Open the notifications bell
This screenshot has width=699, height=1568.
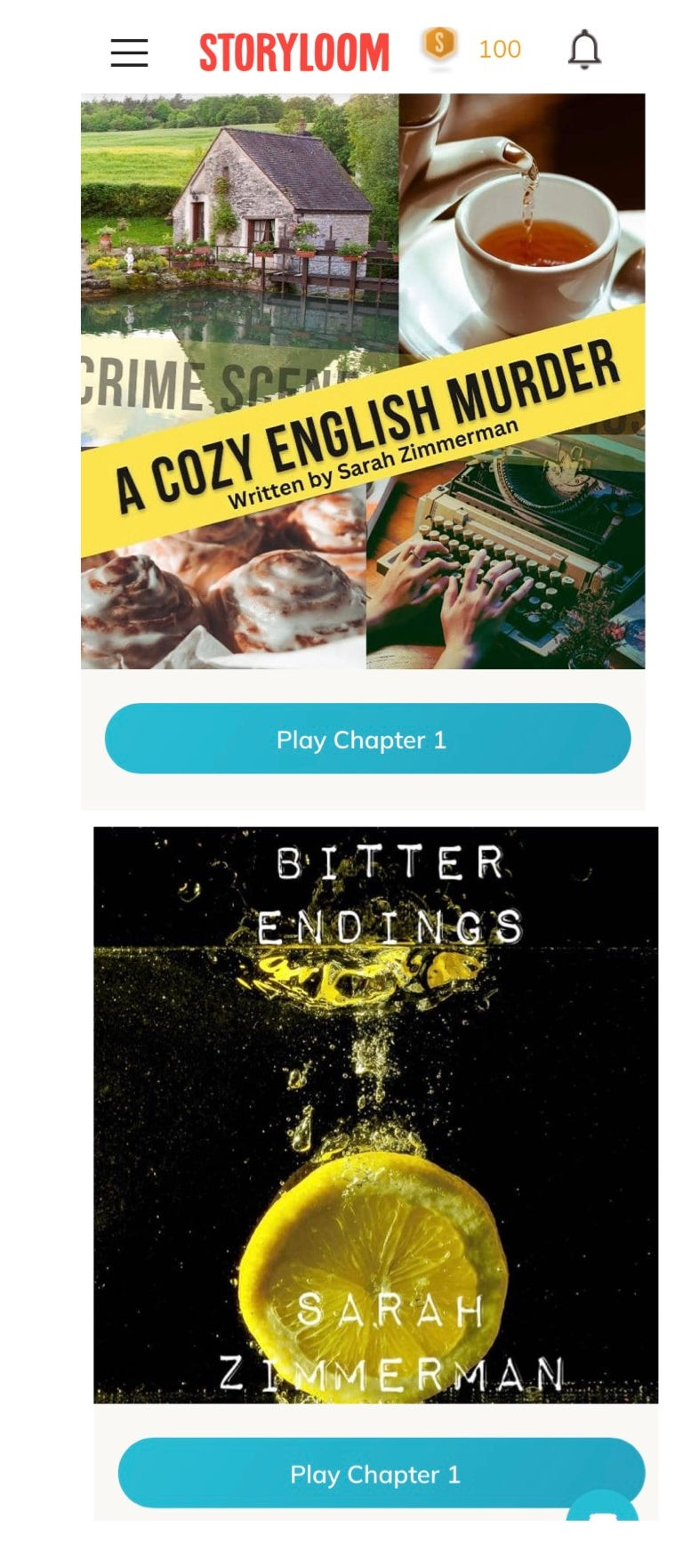584,50
